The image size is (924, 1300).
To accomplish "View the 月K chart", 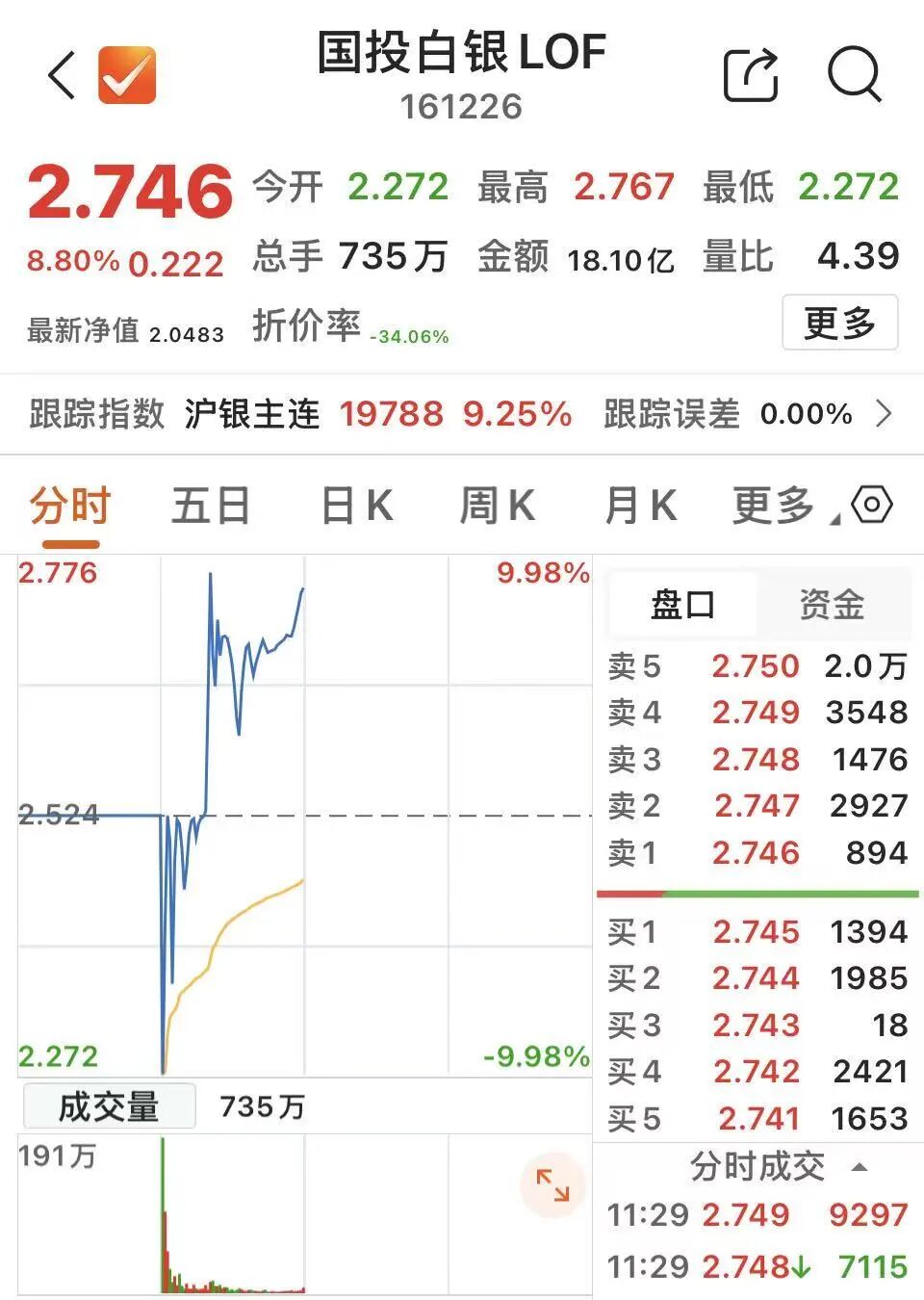I will [x=640, y=507].
